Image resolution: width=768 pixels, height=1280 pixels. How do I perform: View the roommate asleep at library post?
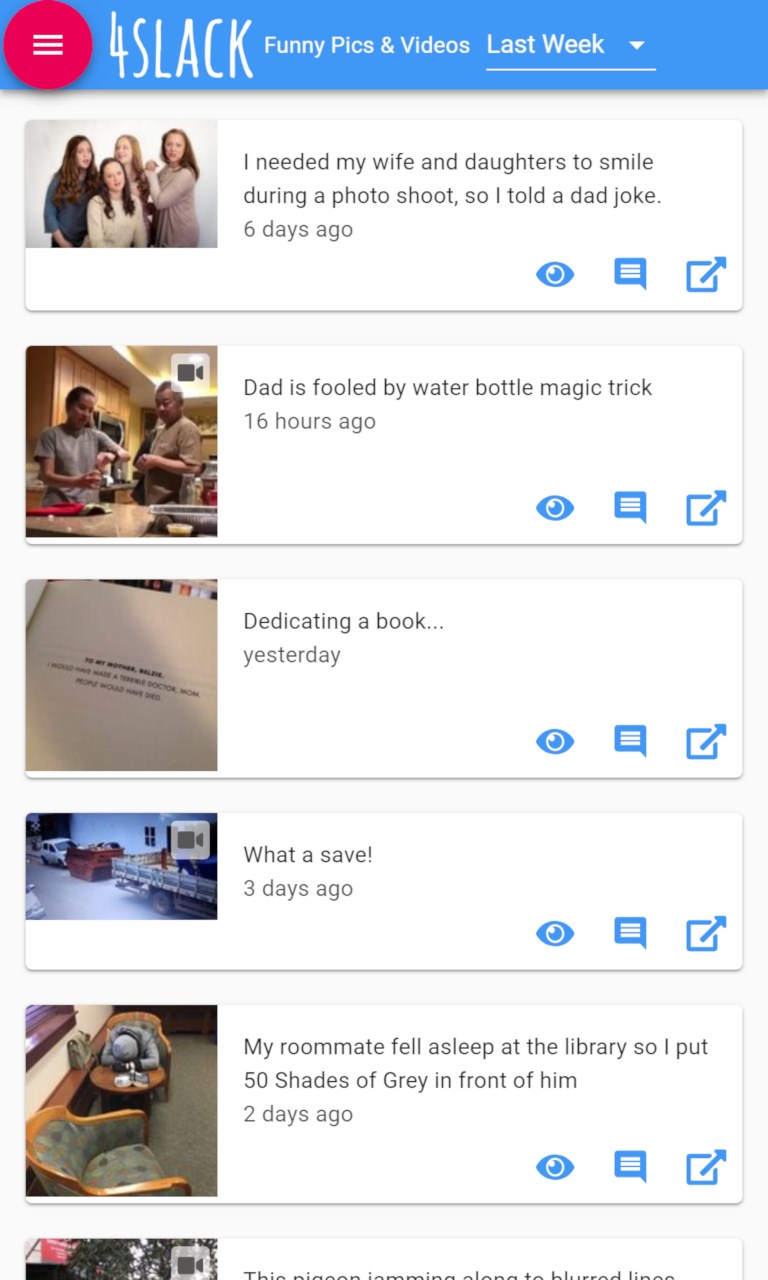pos(555,1167)
